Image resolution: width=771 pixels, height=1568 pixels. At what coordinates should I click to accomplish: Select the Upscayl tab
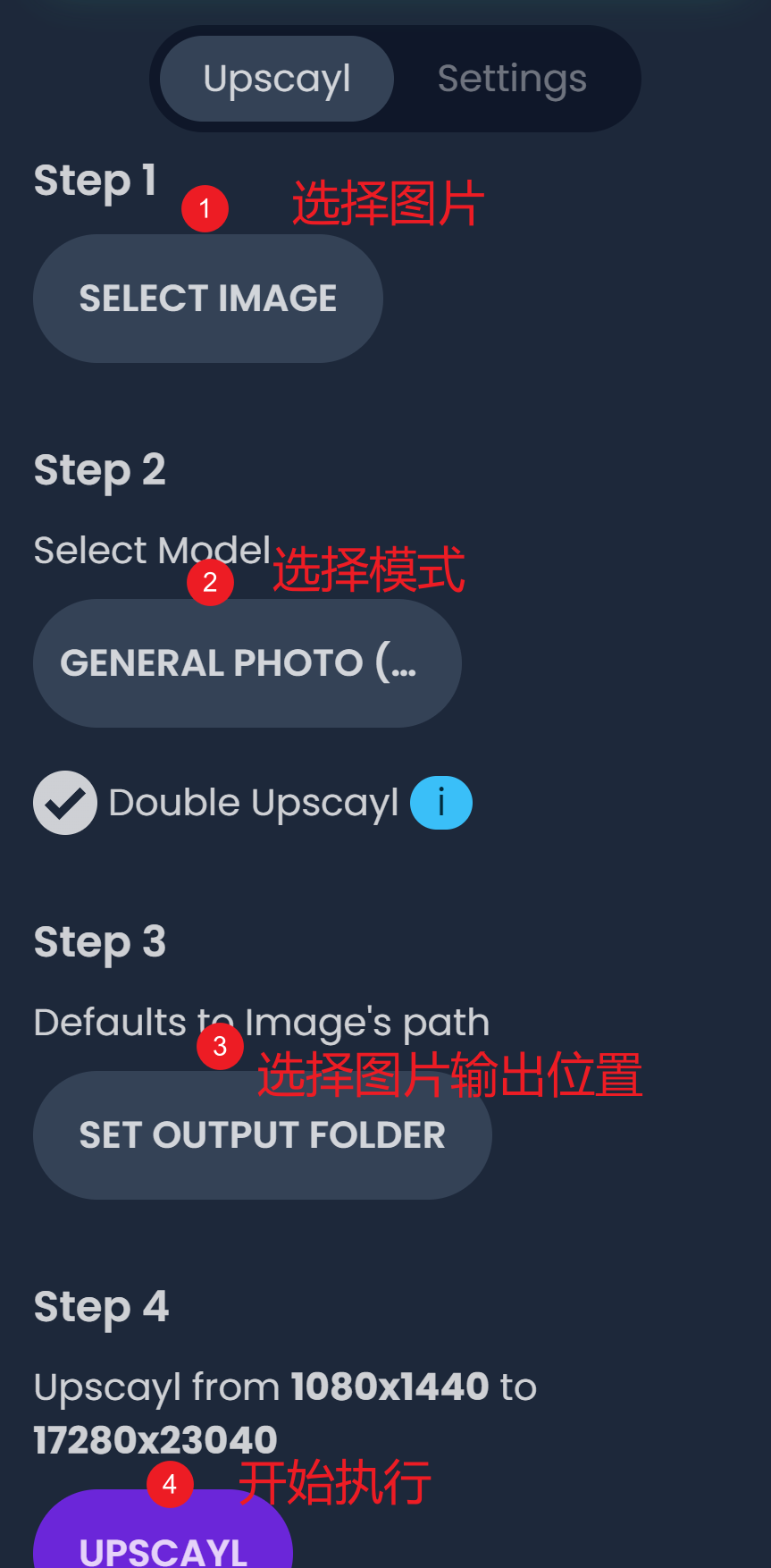pos(277,79)
